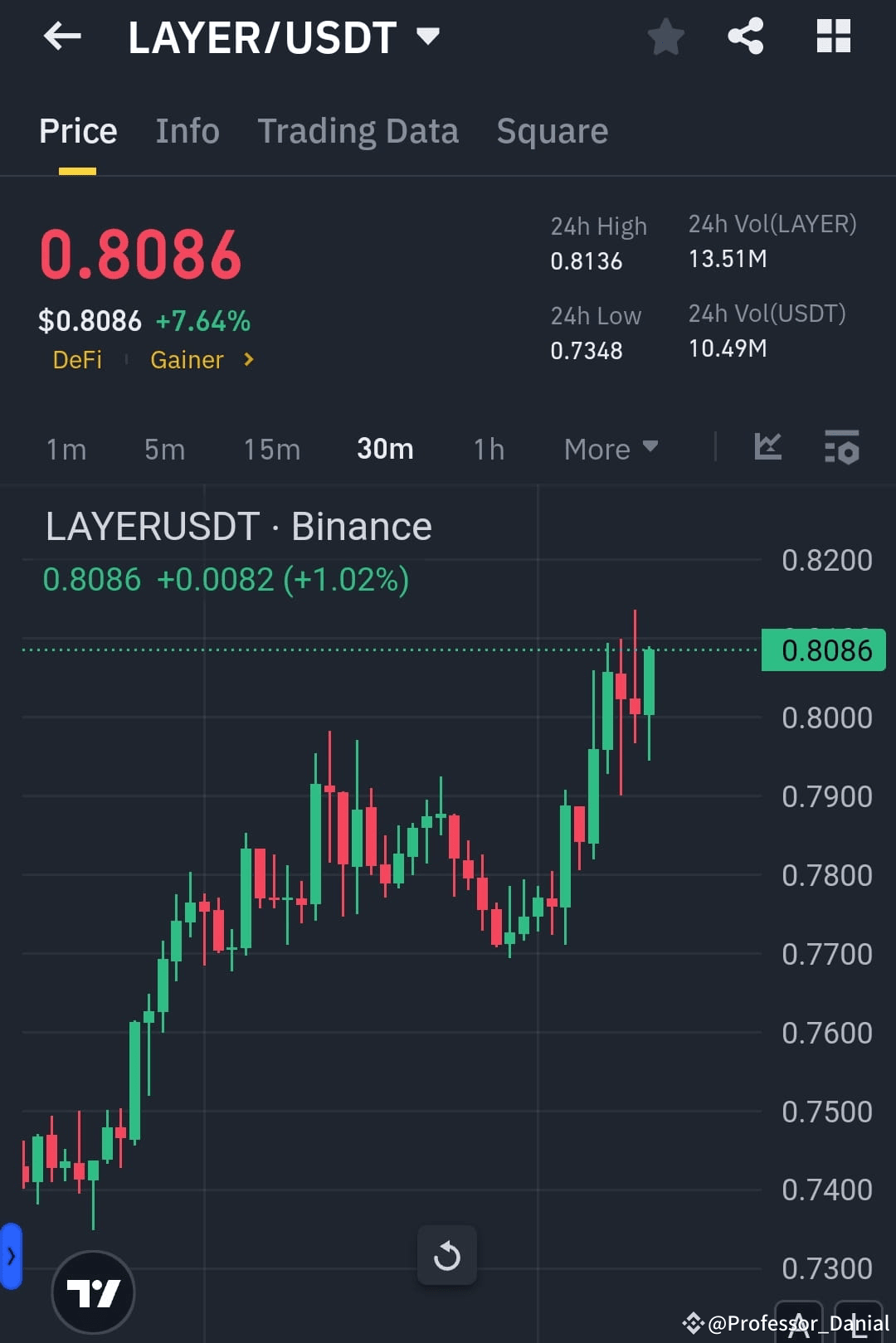Open the share options
This screenshot has height=1343, width=896.
[744, 36]
